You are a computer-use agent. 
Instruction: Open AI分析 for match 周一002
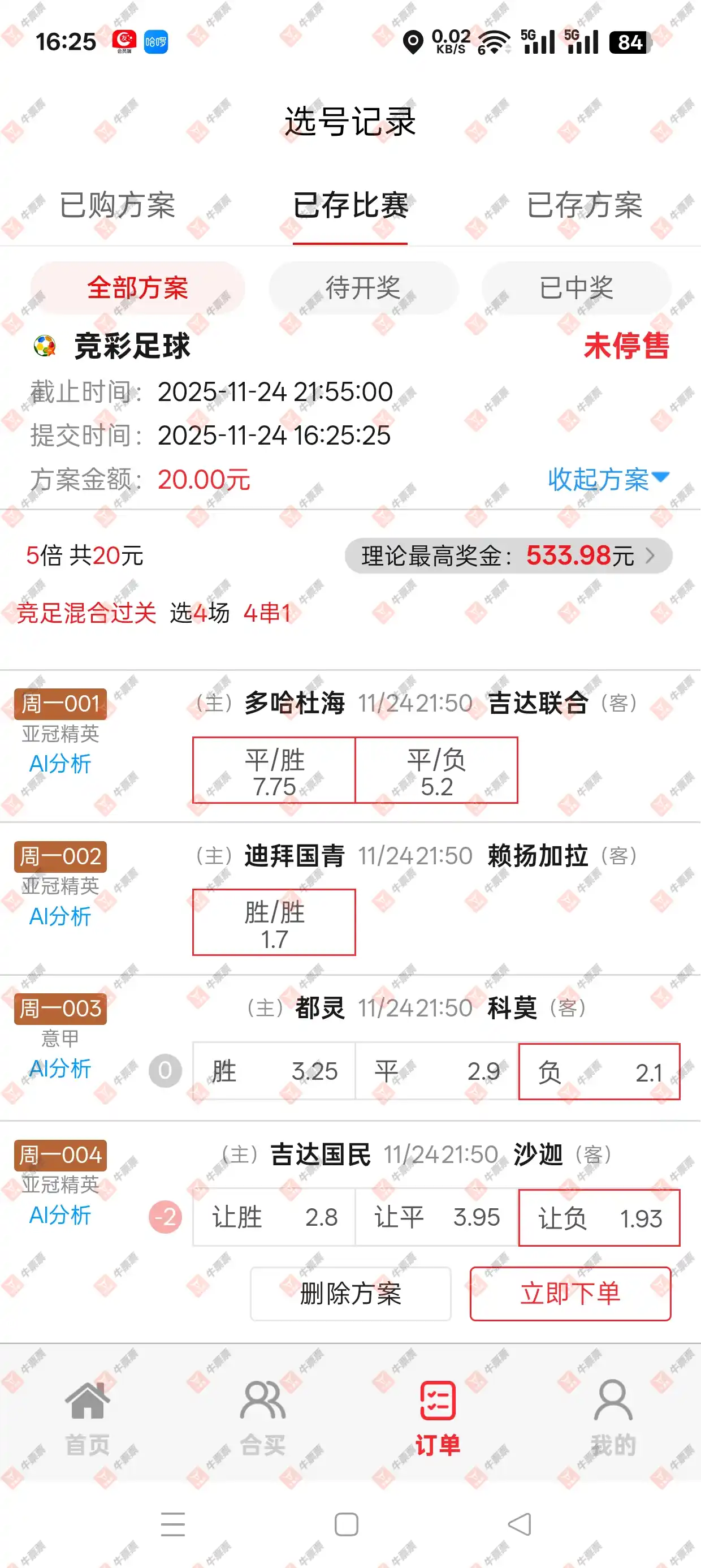(59, 915)
